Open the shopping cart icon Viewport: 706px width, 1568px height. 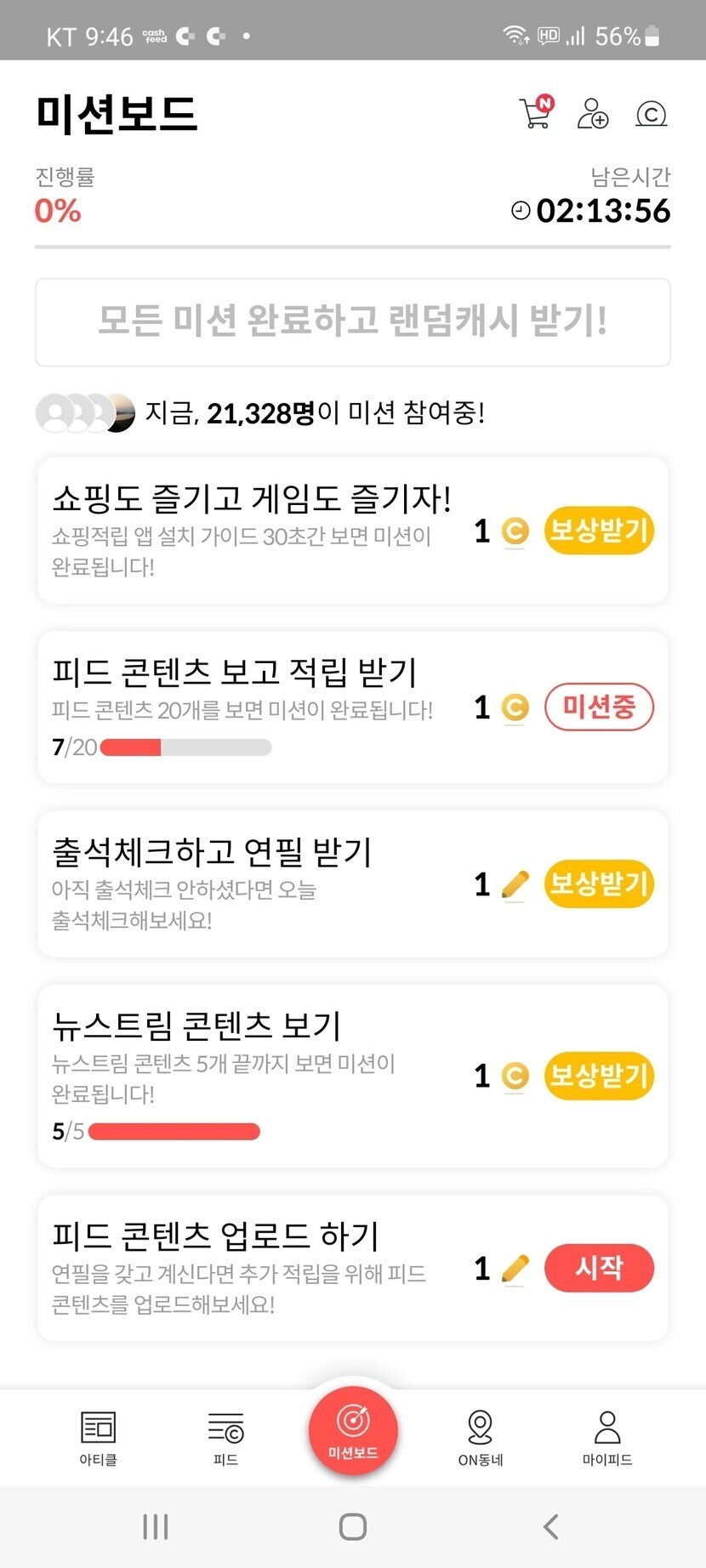click(x=535, y=113)
